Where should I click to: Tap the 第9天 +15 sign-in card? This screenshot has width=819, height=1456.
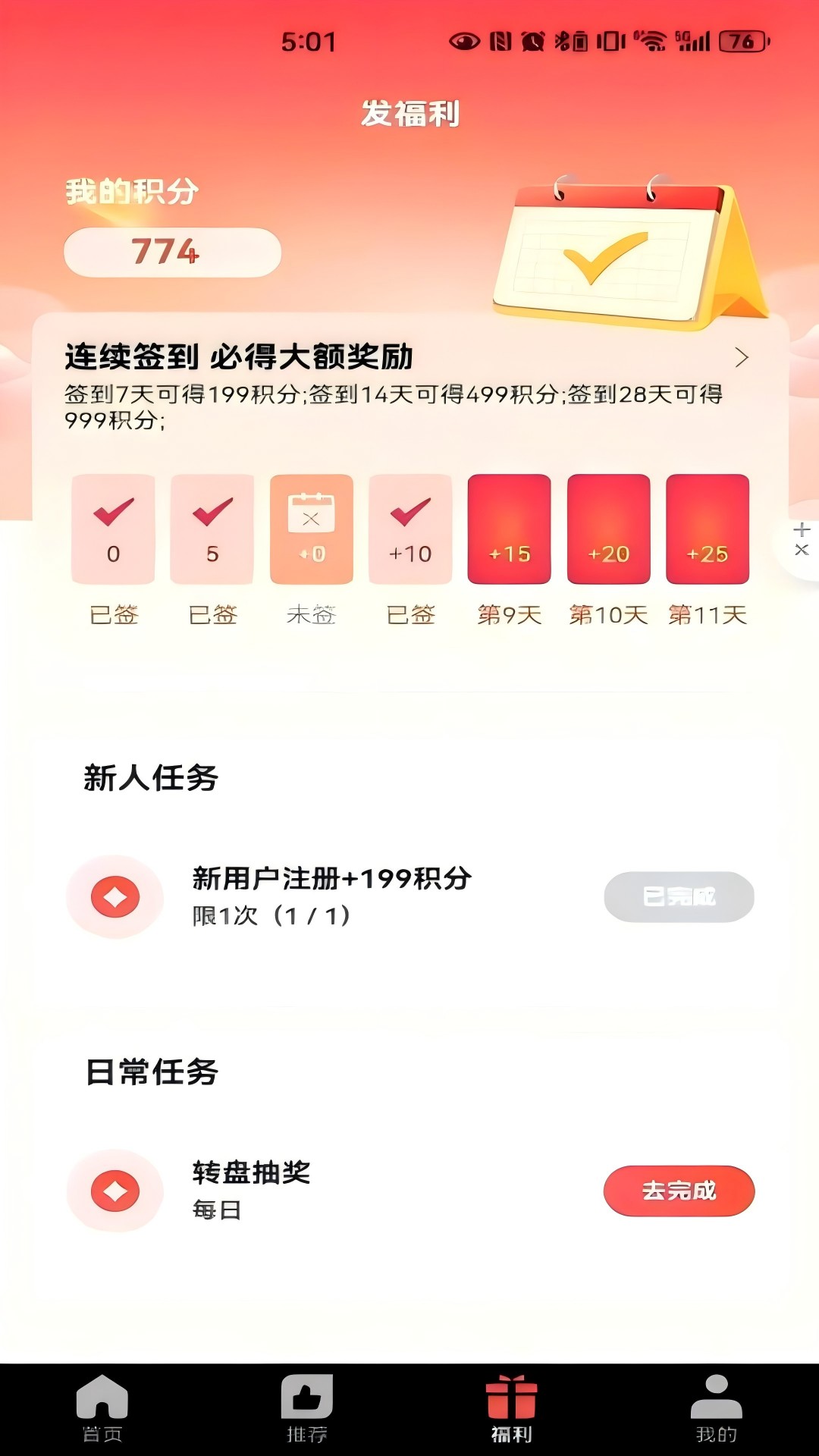510,529
